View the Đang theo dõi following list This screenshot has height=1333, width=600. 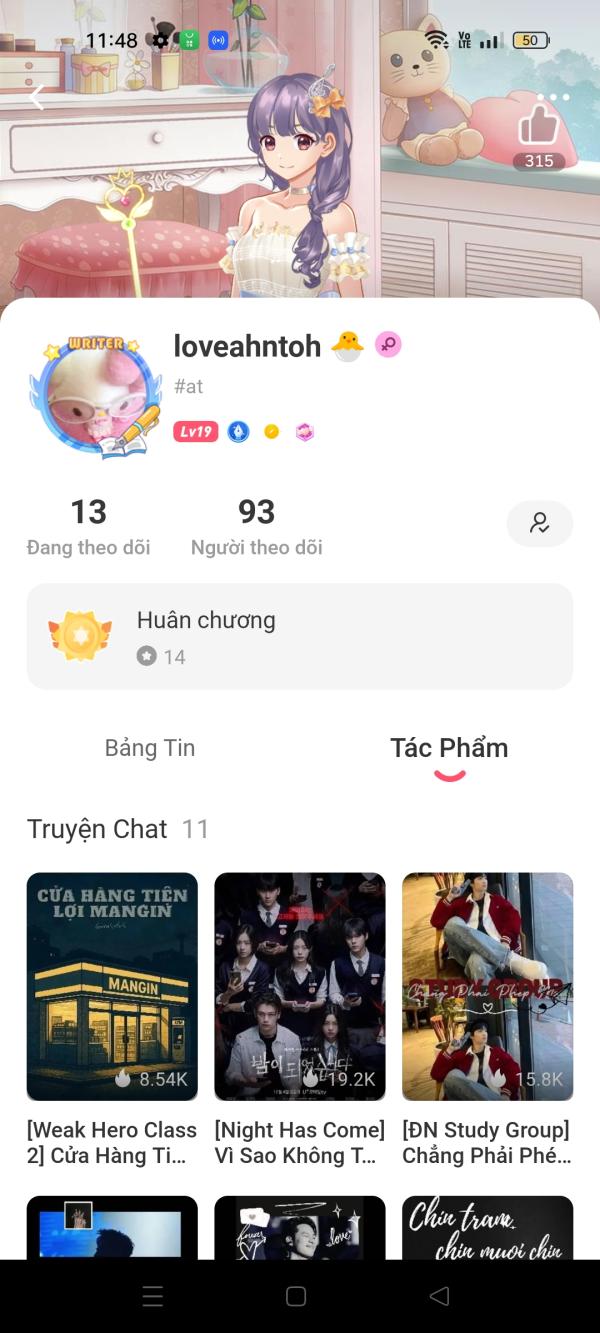(88, 527)
